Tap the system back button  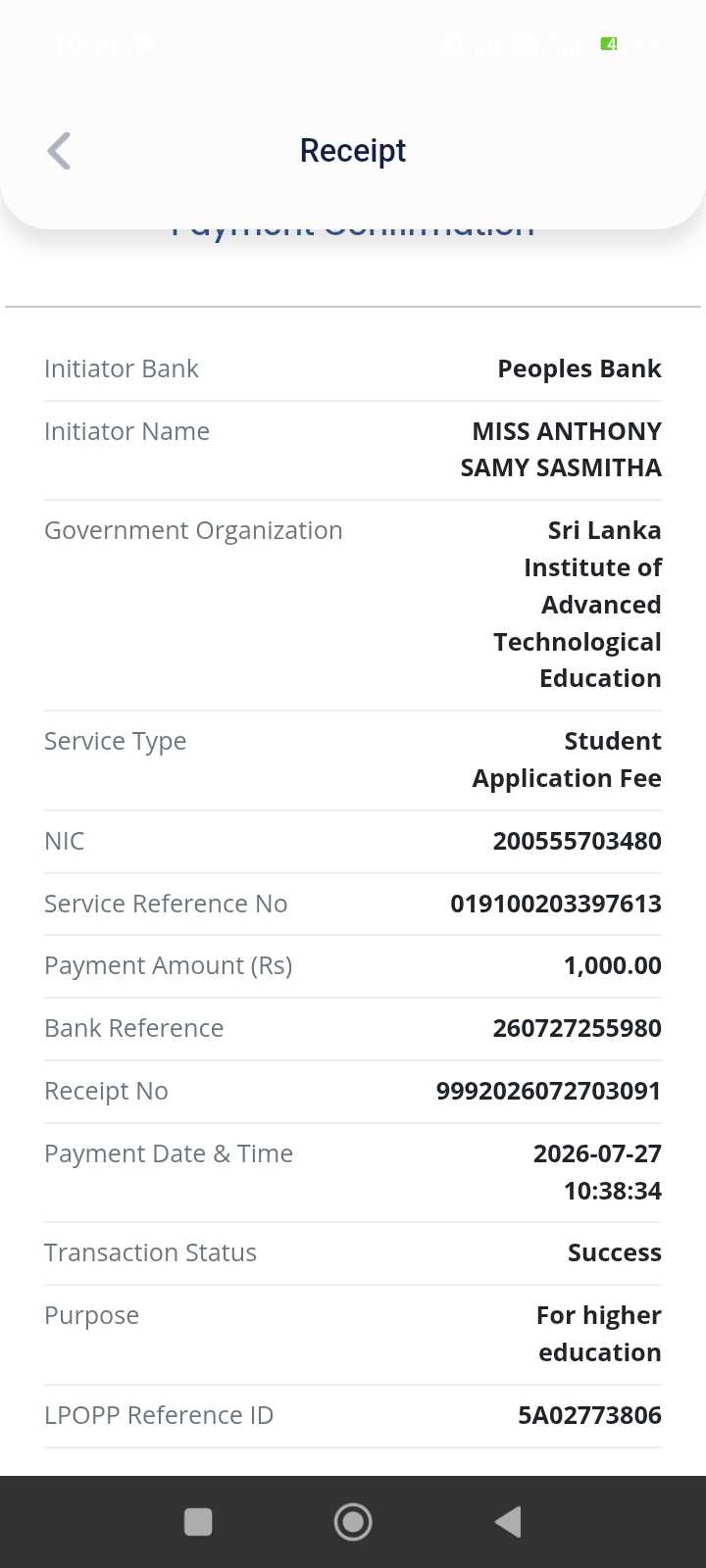[x=508, y=1522]
